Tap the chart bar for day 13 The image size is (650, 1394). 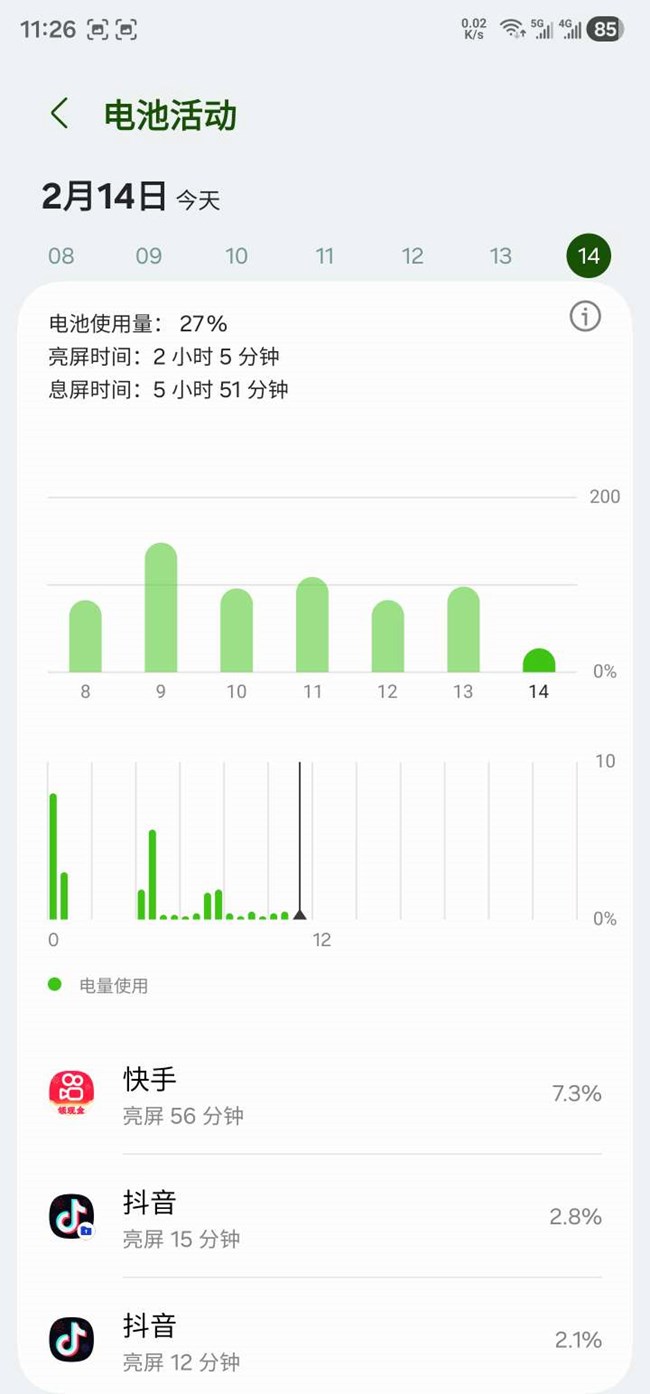pyautogui.click(x=463, y=630)
